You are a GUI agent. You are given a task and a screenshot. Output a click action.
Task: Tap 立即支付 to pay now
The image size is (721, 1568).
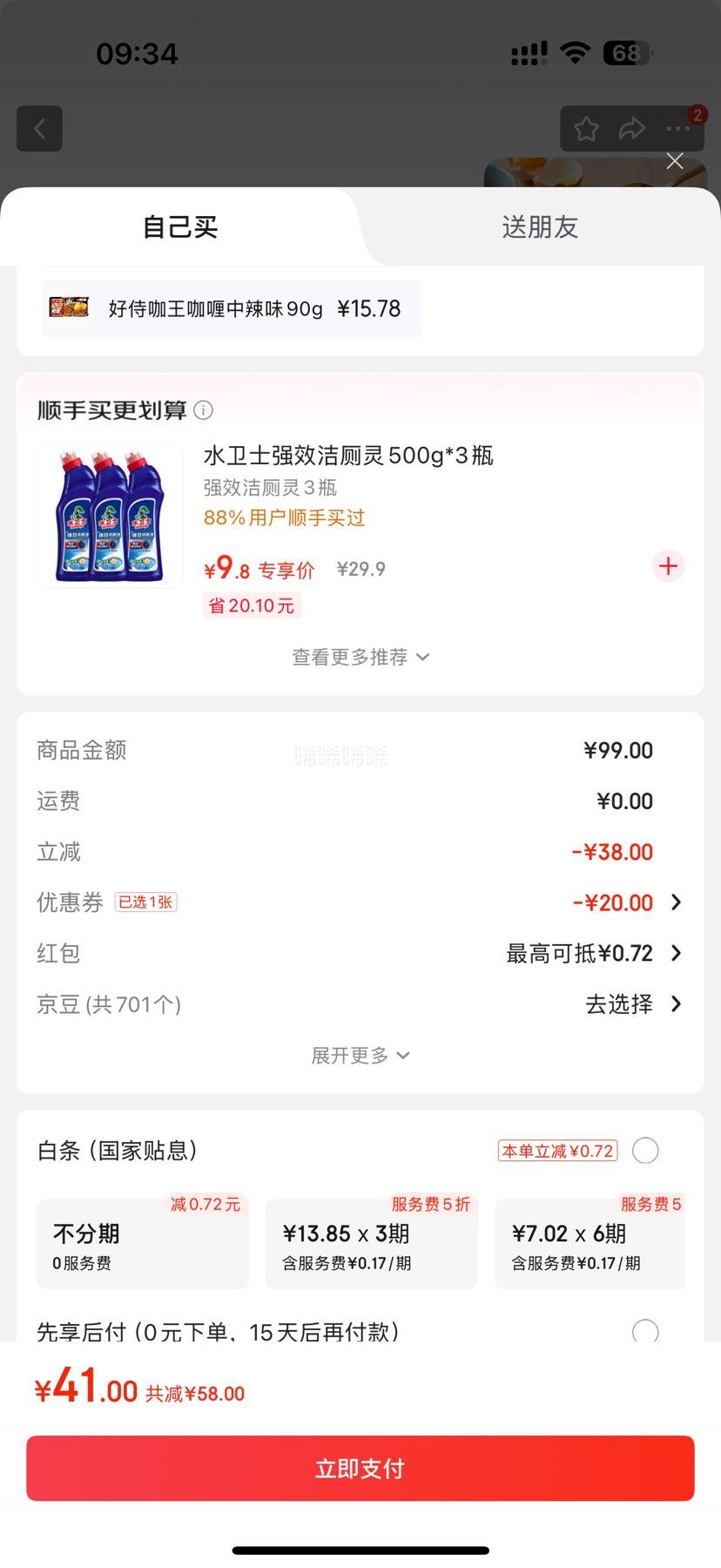click(x=360, y=1469)
